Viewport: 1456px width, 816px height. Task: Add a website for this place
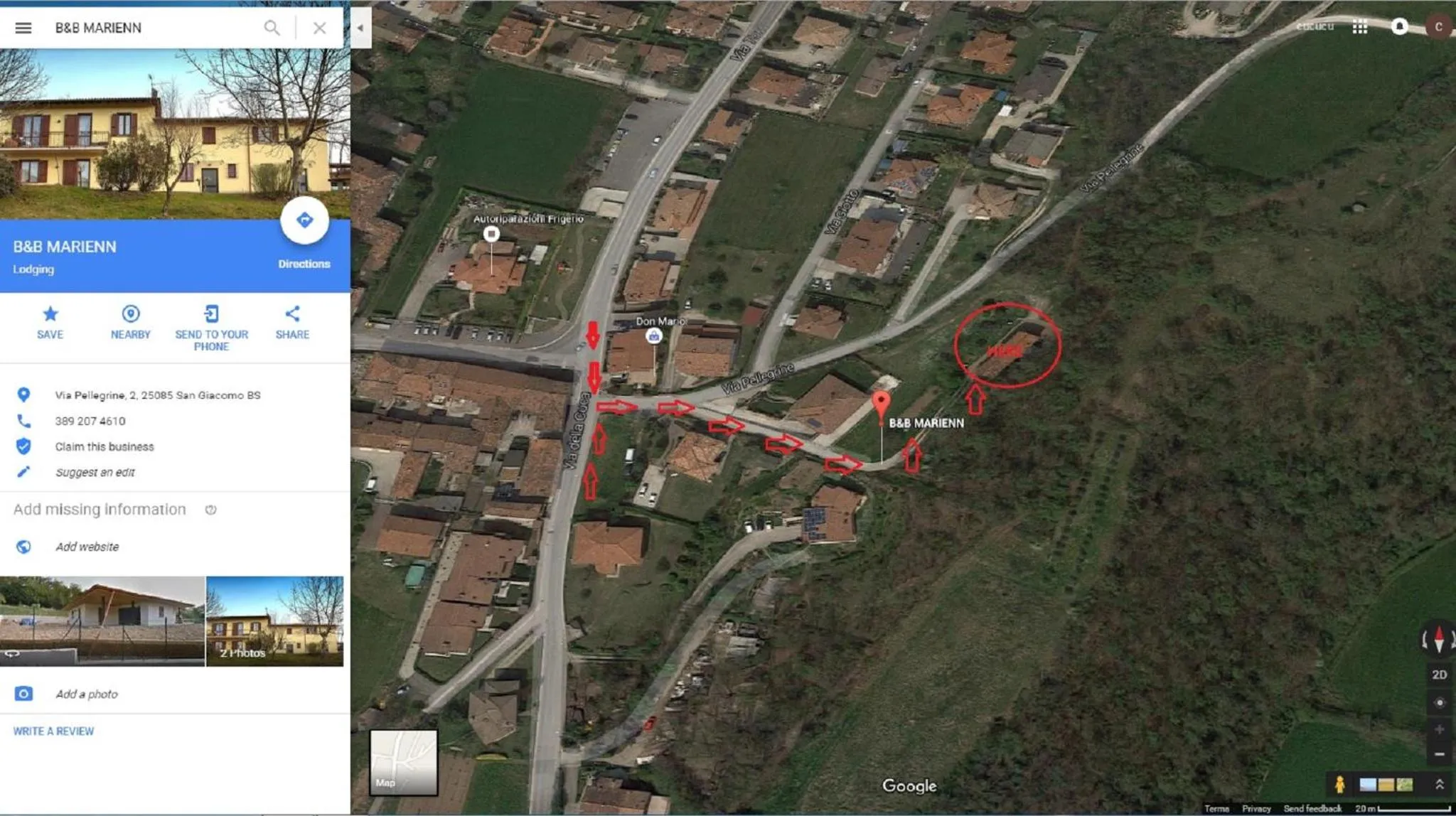click(x=87, y=547)
